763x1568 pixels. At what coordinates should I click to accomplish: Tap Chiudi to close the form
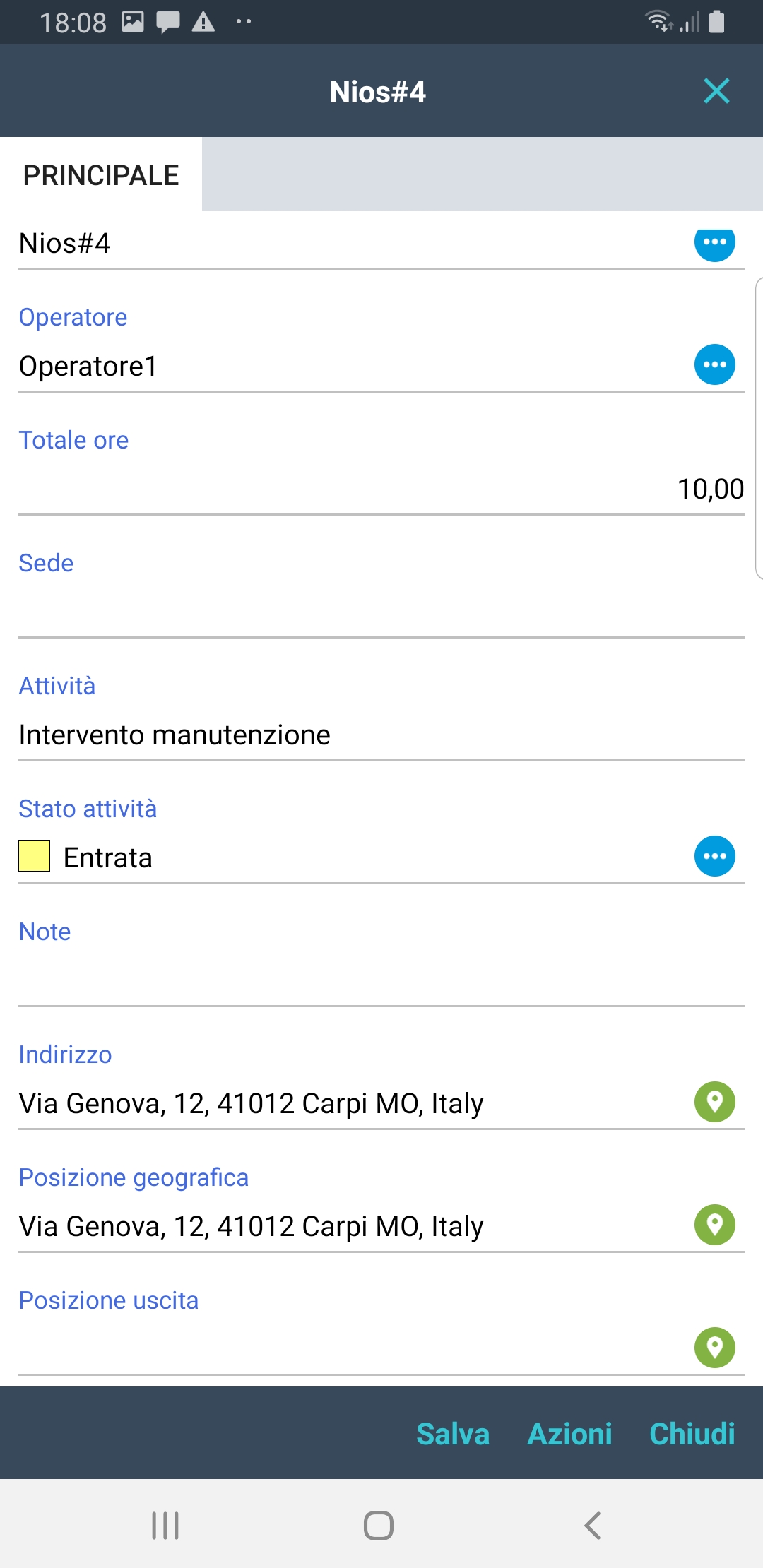coord(692,1434)
